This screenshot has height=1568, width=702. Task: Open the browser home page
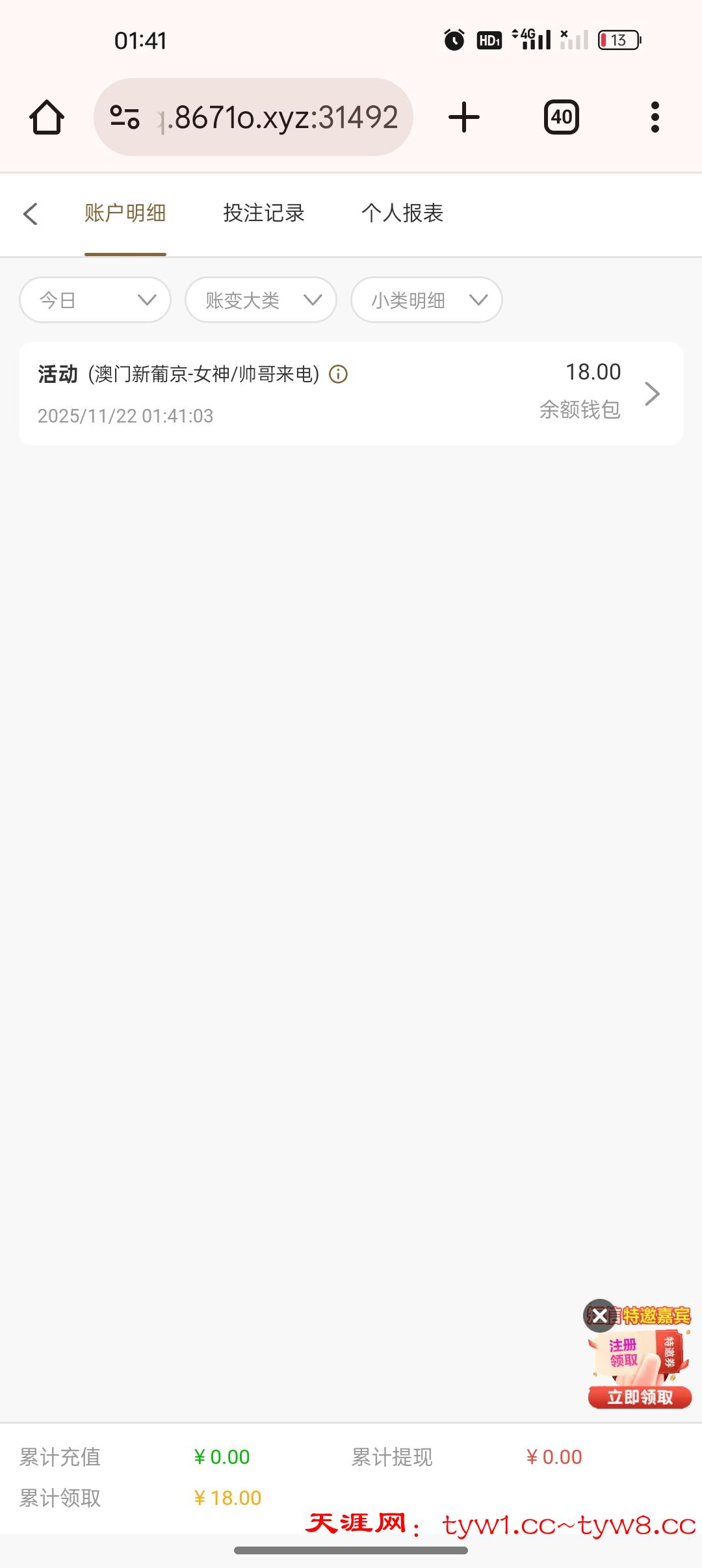47,117
